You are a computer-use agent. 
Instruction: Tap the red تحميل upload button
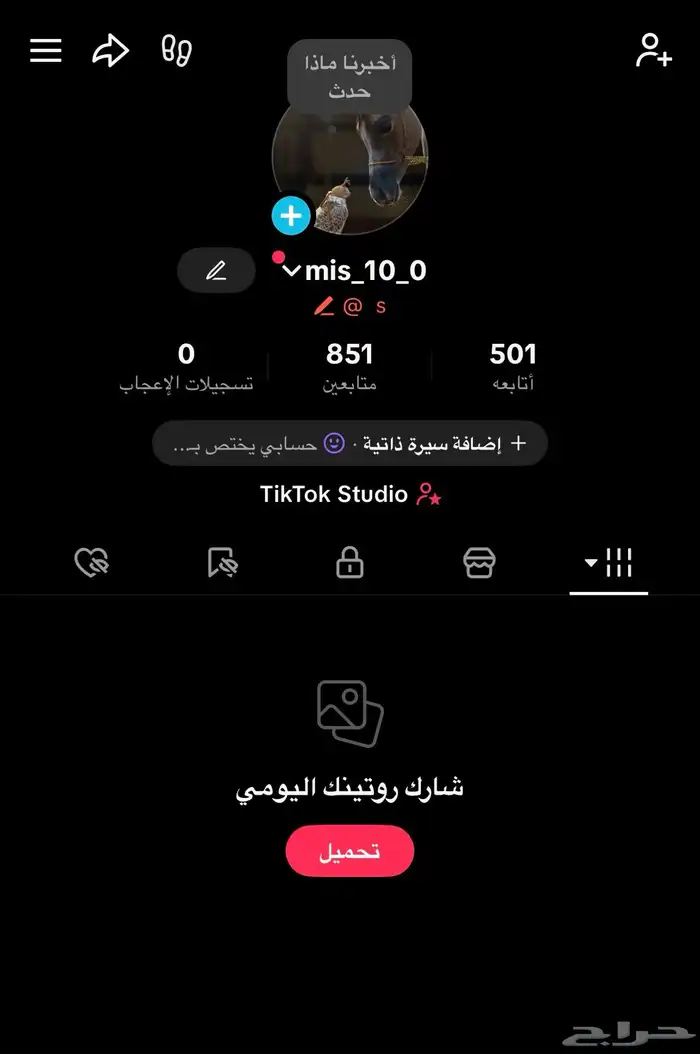pos(349,851)
